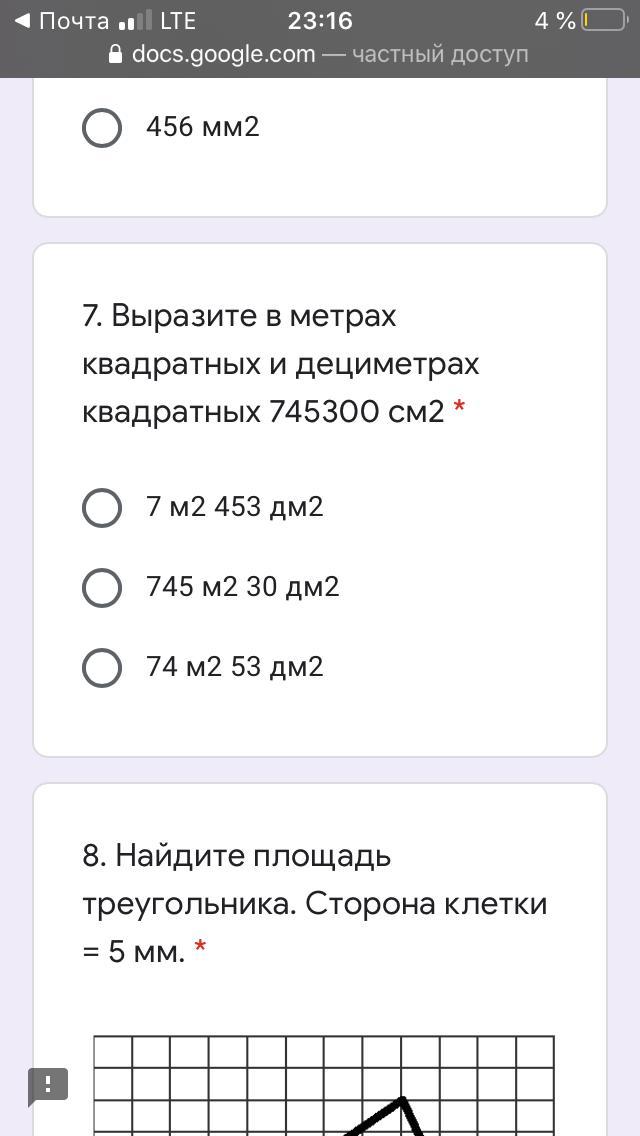Return to Почта app via back arrow
This screenshot has width=640, height=1136.
60,20
